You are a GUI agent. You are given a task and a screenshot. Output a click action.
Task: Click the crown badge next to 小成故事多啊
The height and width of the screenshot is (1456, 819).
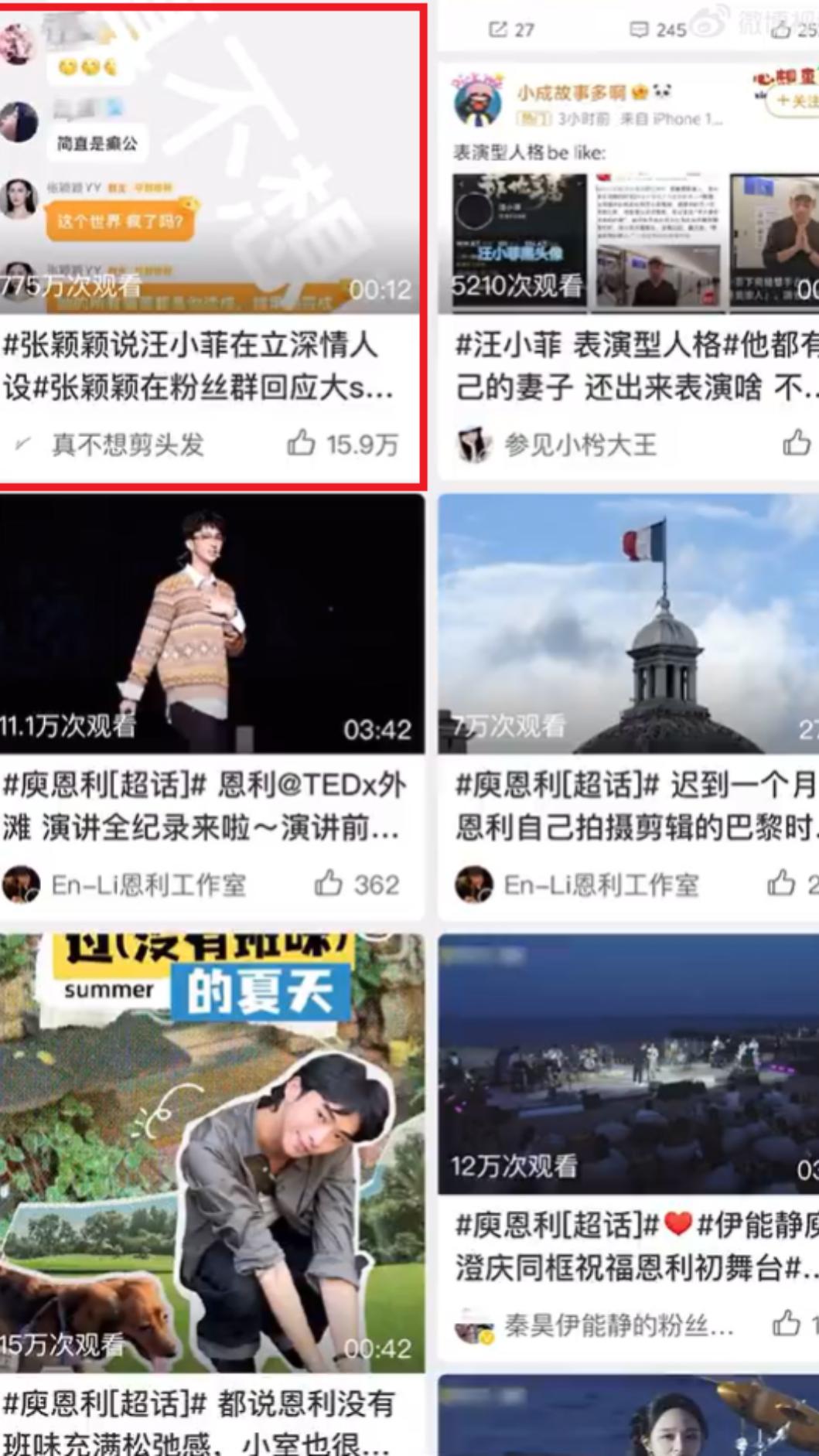tap(640, 92)
